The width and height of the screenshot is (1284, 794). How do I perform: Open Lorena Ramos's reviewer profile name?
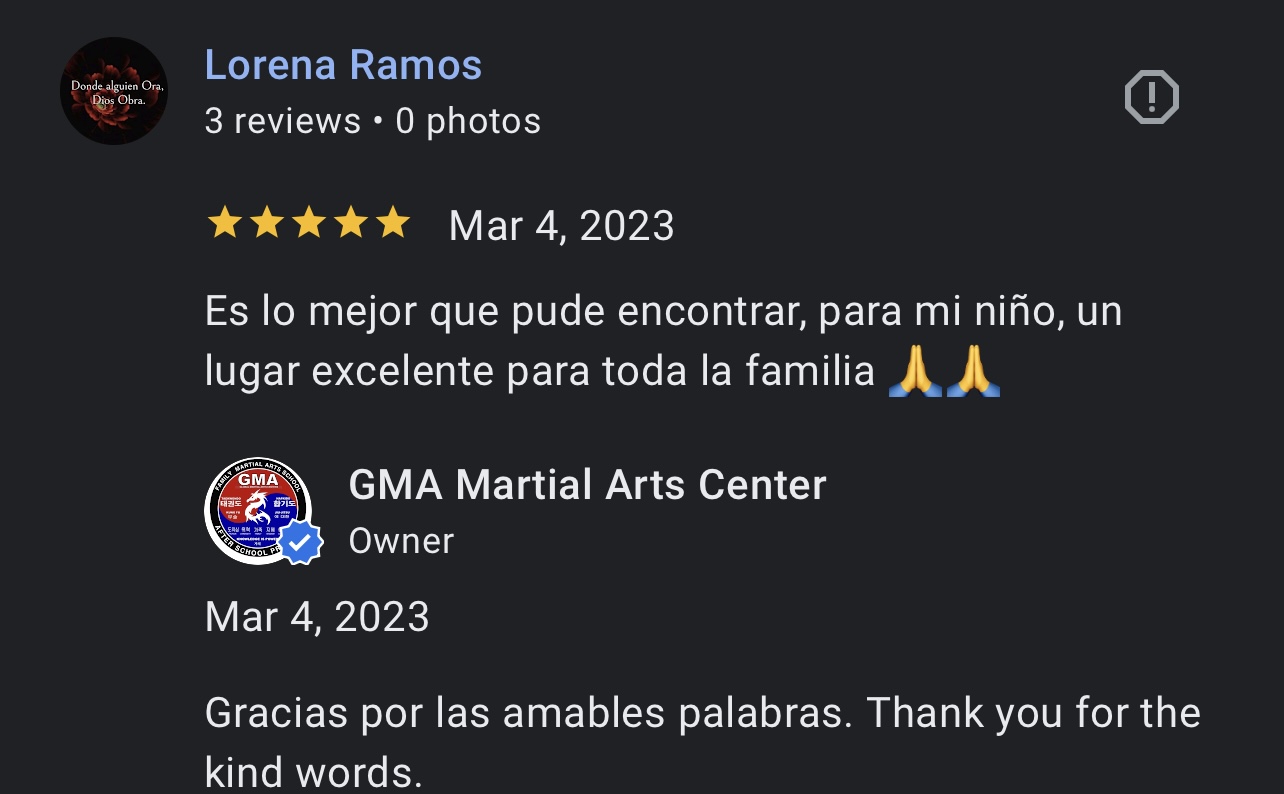pyautogui.click(x=343, y=65)
